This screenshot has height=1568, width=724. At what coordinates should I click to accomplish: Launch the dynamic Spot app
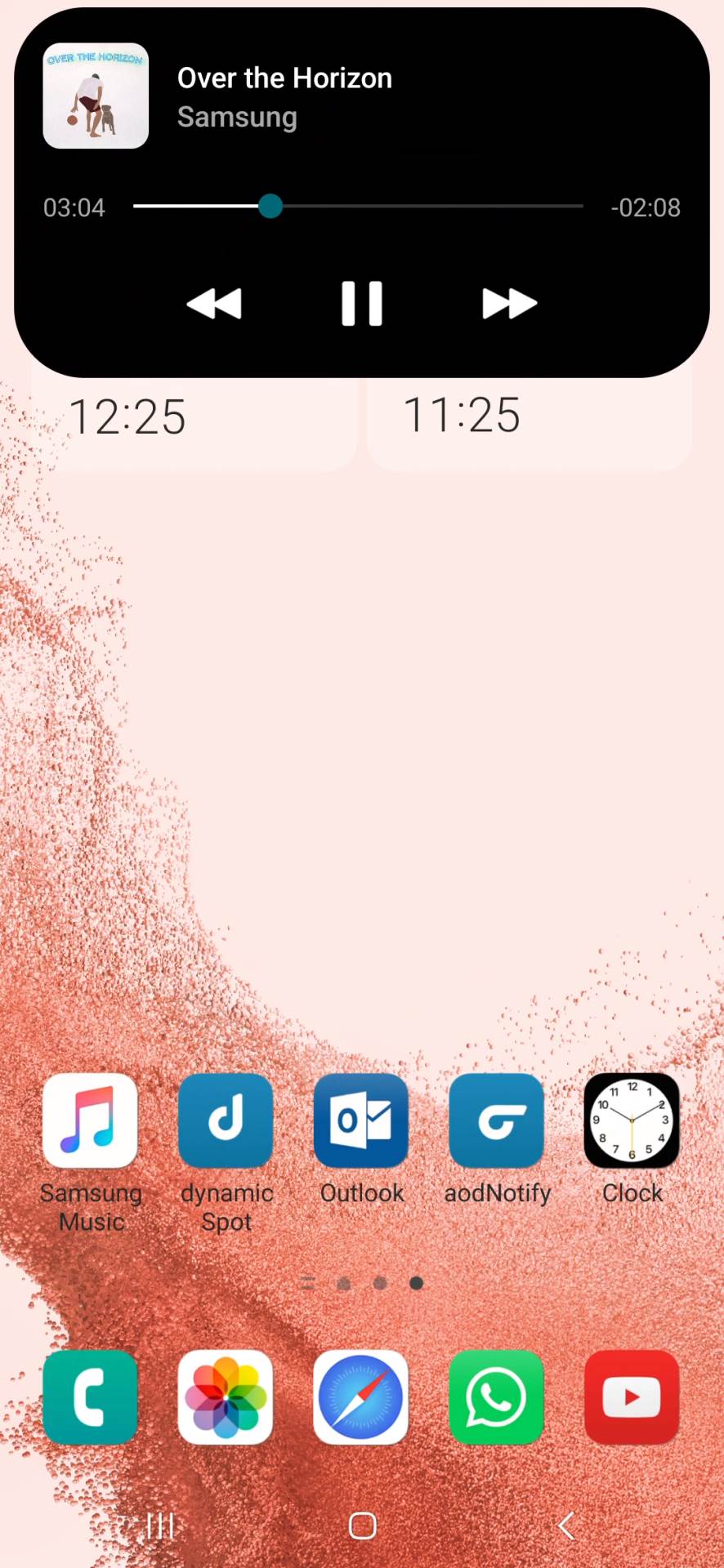(226, 1120)
